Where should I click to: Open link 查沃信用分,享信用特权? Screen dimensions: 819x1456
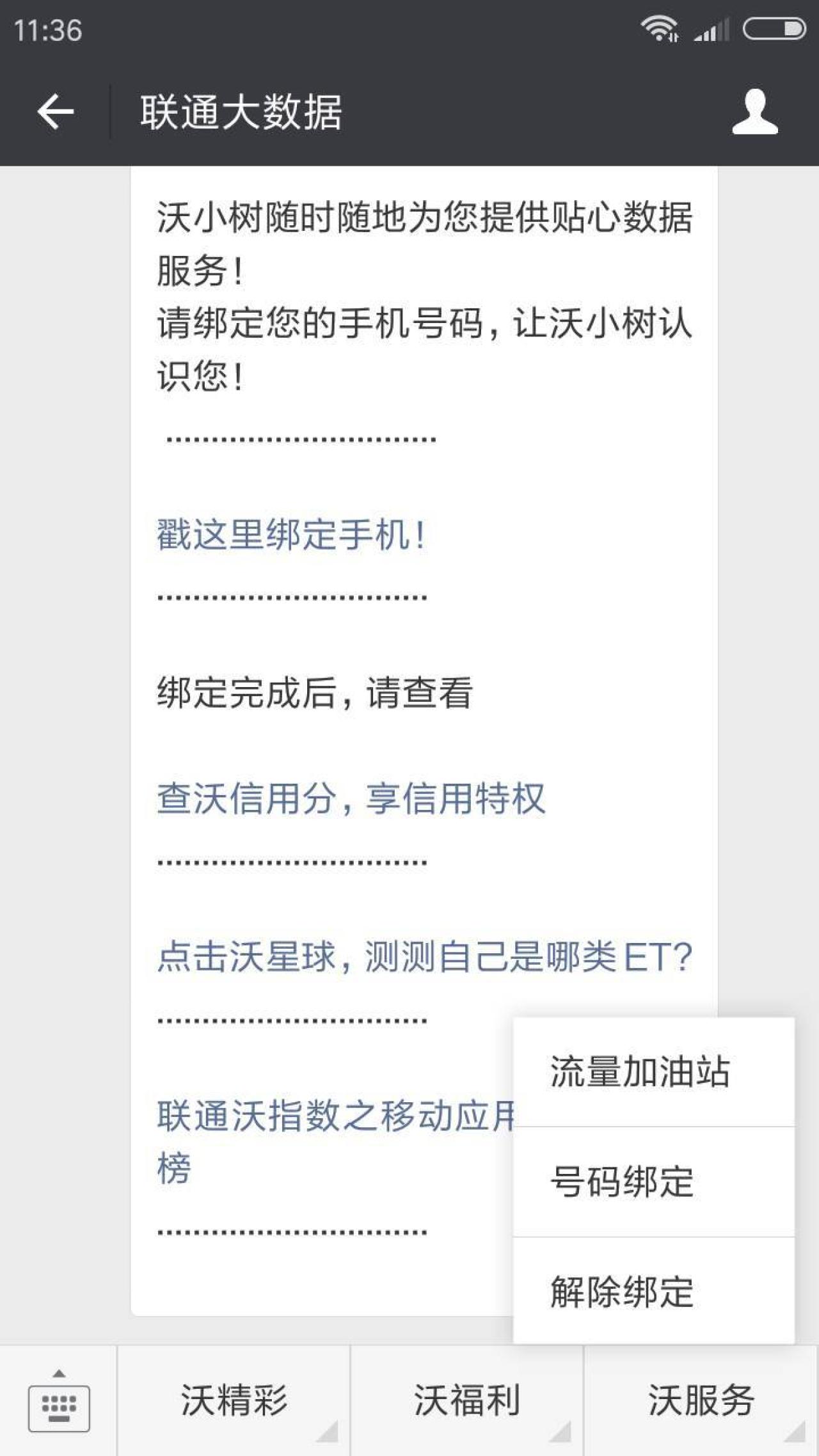351,799
